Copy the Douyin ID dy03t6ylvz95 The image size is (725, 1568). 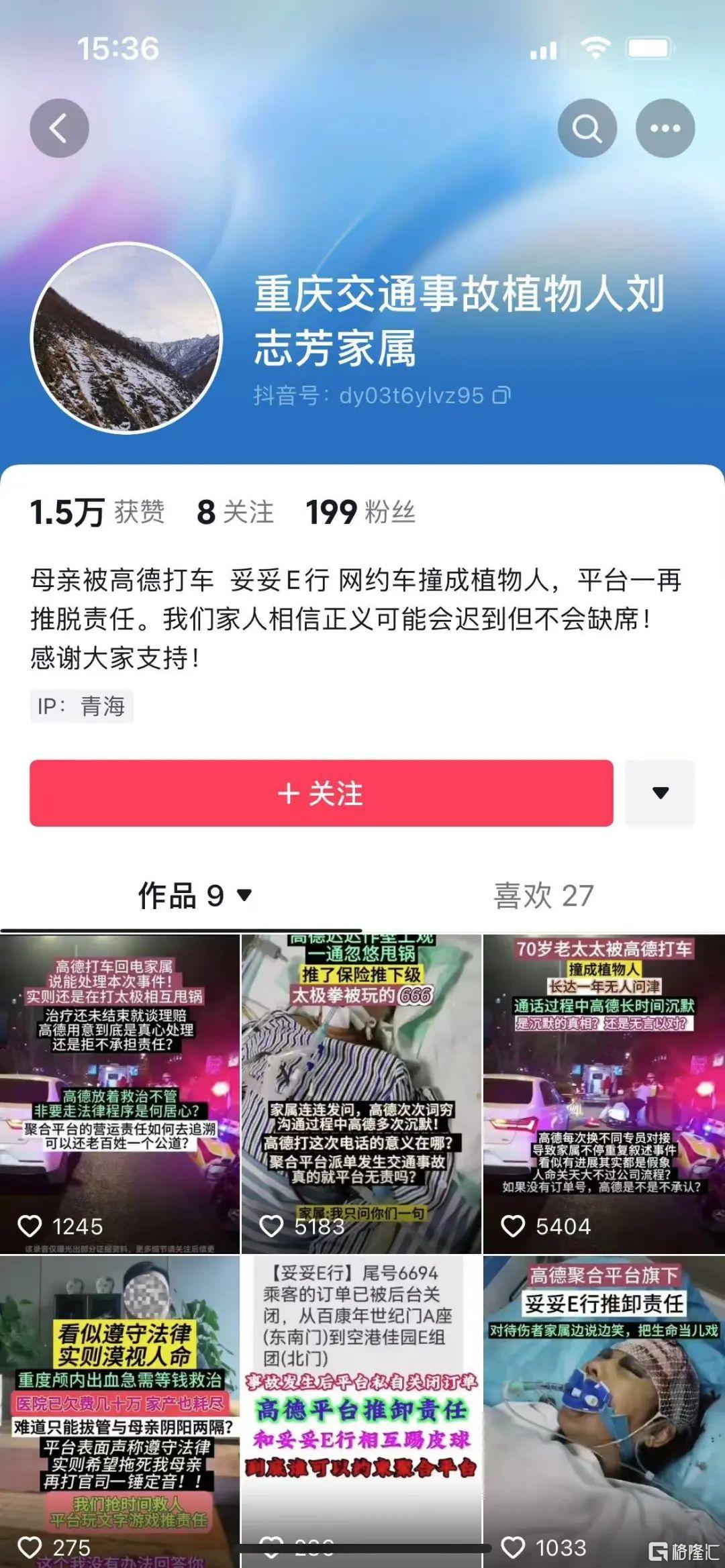(502, 396)
